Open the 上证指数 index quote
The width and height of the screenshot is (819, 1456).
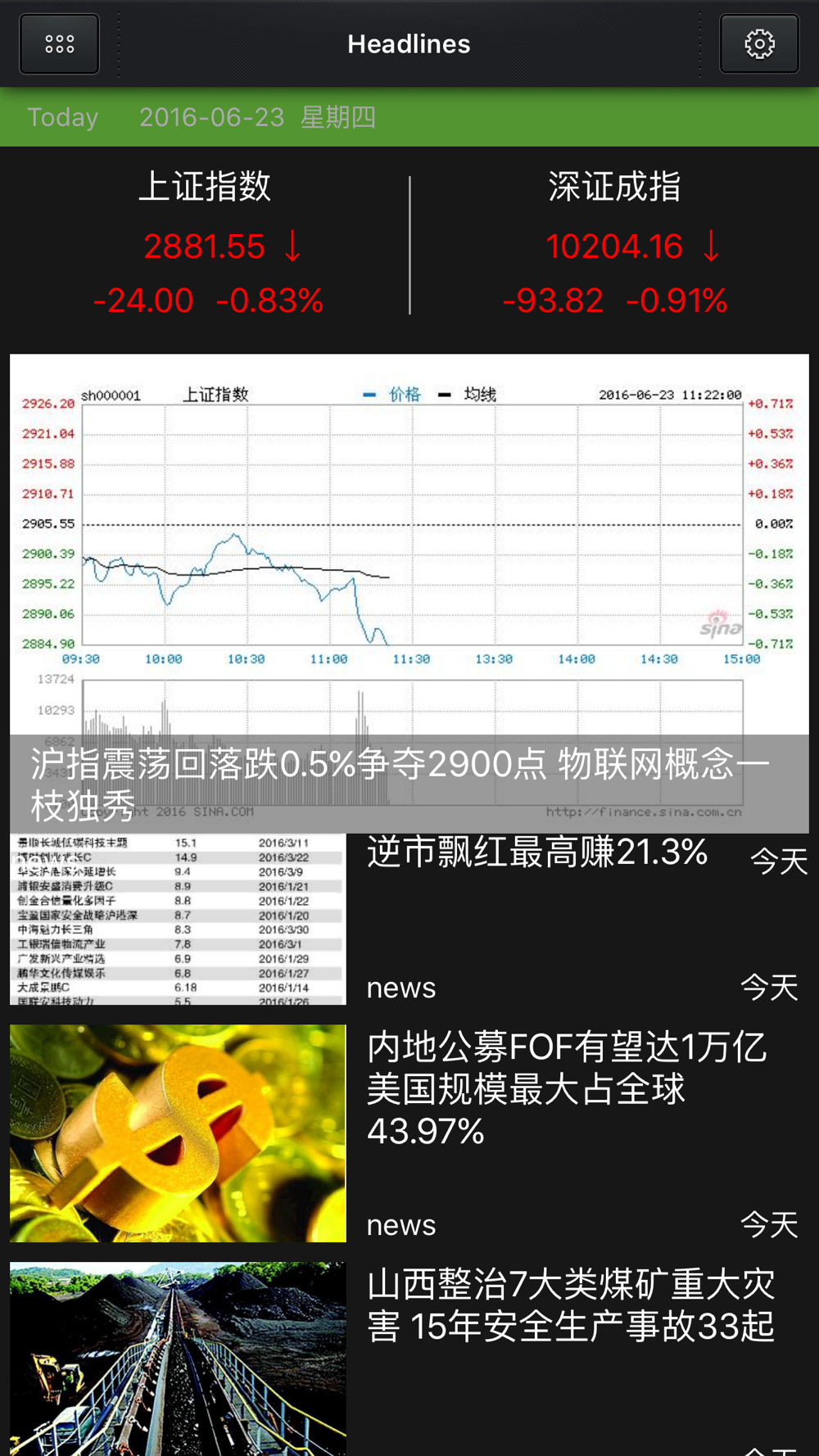[206, 244]
